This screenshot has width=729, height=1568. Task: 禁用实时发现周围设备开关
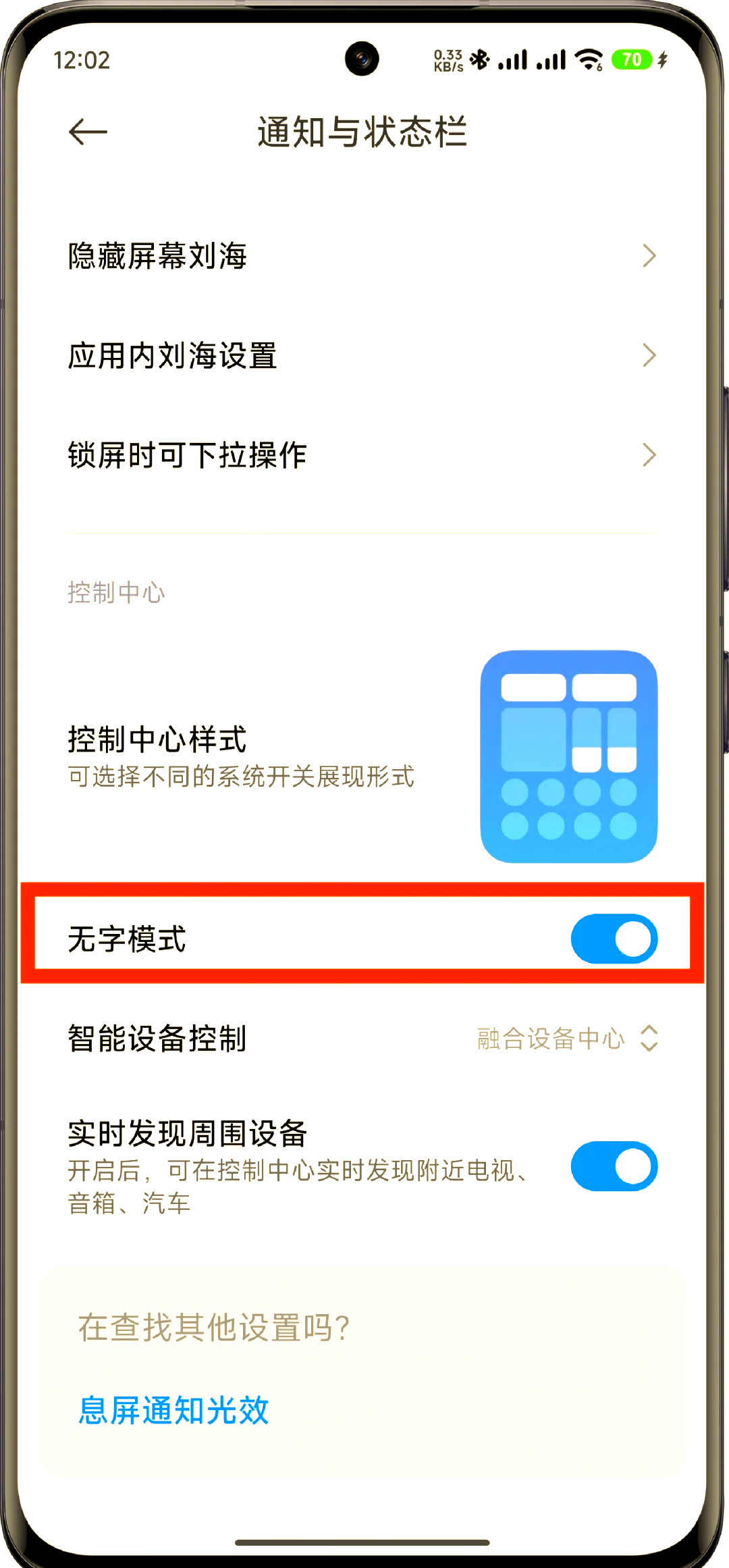(x=612, y=1166)
